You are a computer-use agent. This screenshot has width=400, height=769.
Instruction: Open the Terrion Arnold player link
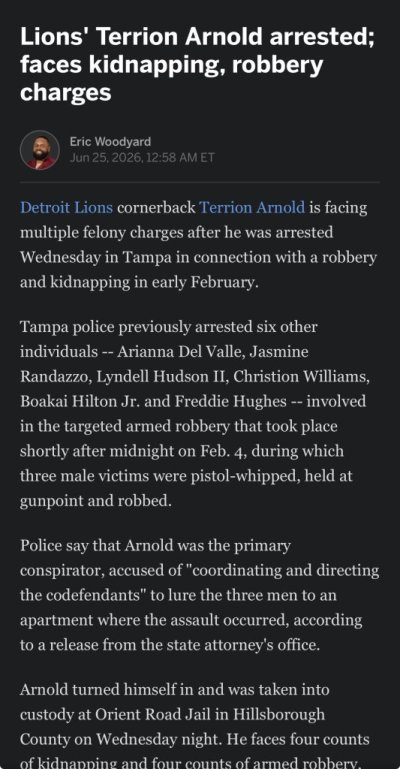[x=252, y=207]
